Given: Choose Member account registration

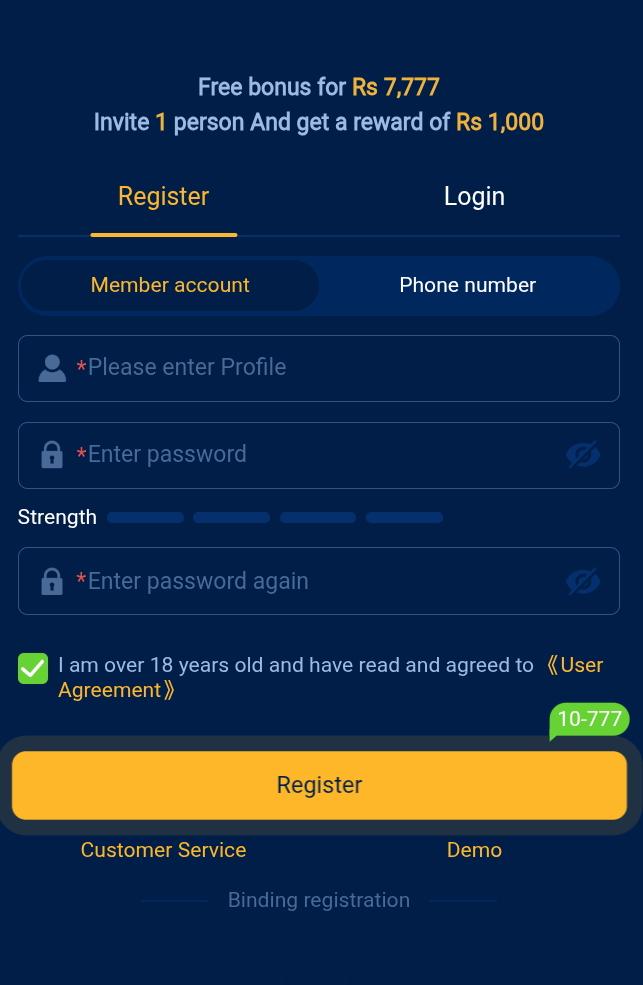Looking at the screenshot, I should coord(170,285).
